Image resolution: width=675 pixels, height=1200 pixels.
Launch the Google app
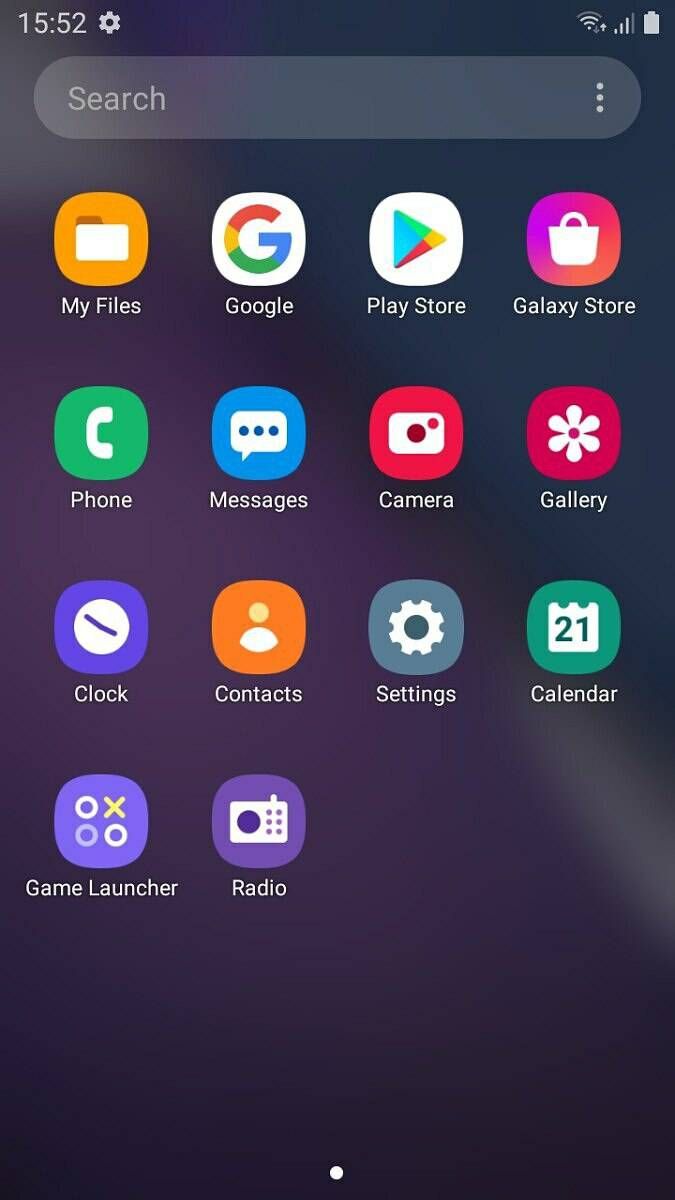click(x=258, y=240)
